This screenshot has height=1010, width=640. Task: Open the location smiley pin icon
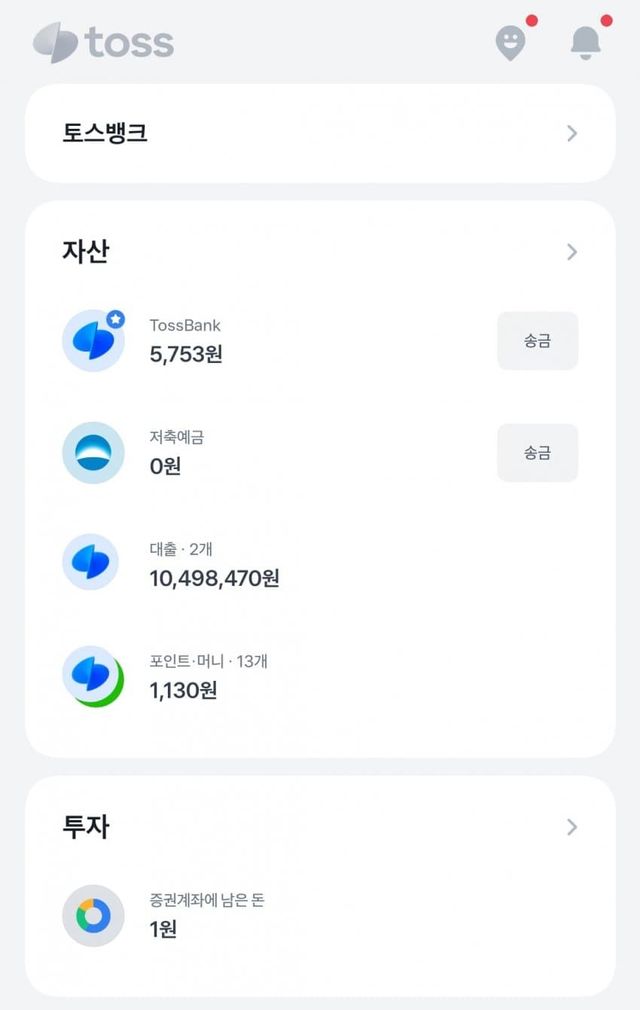coord(511,43)
